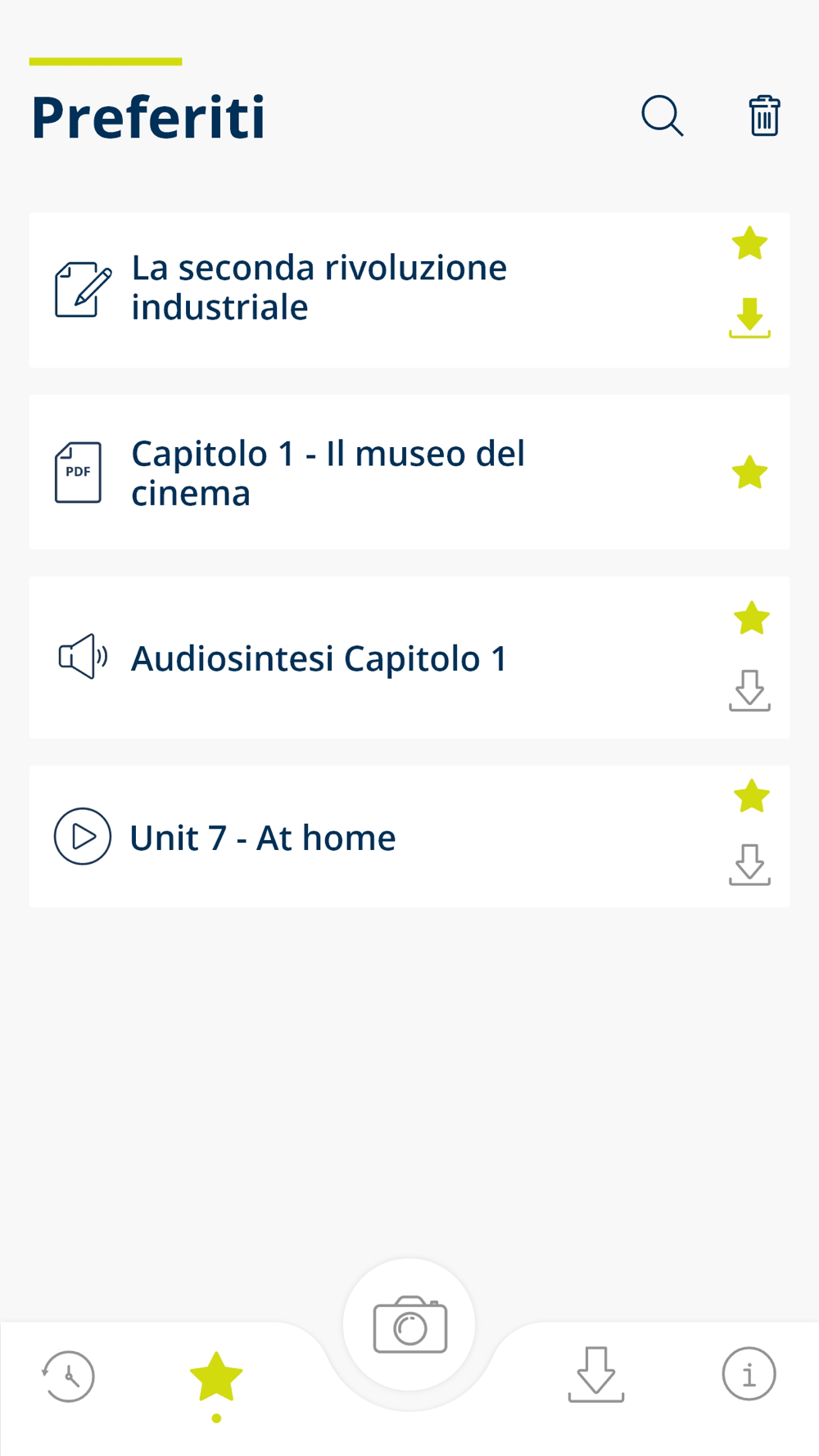Tap the trash icon to delete favorites
The height and width of the screenshot is (1456, 819).
point(764,115)
